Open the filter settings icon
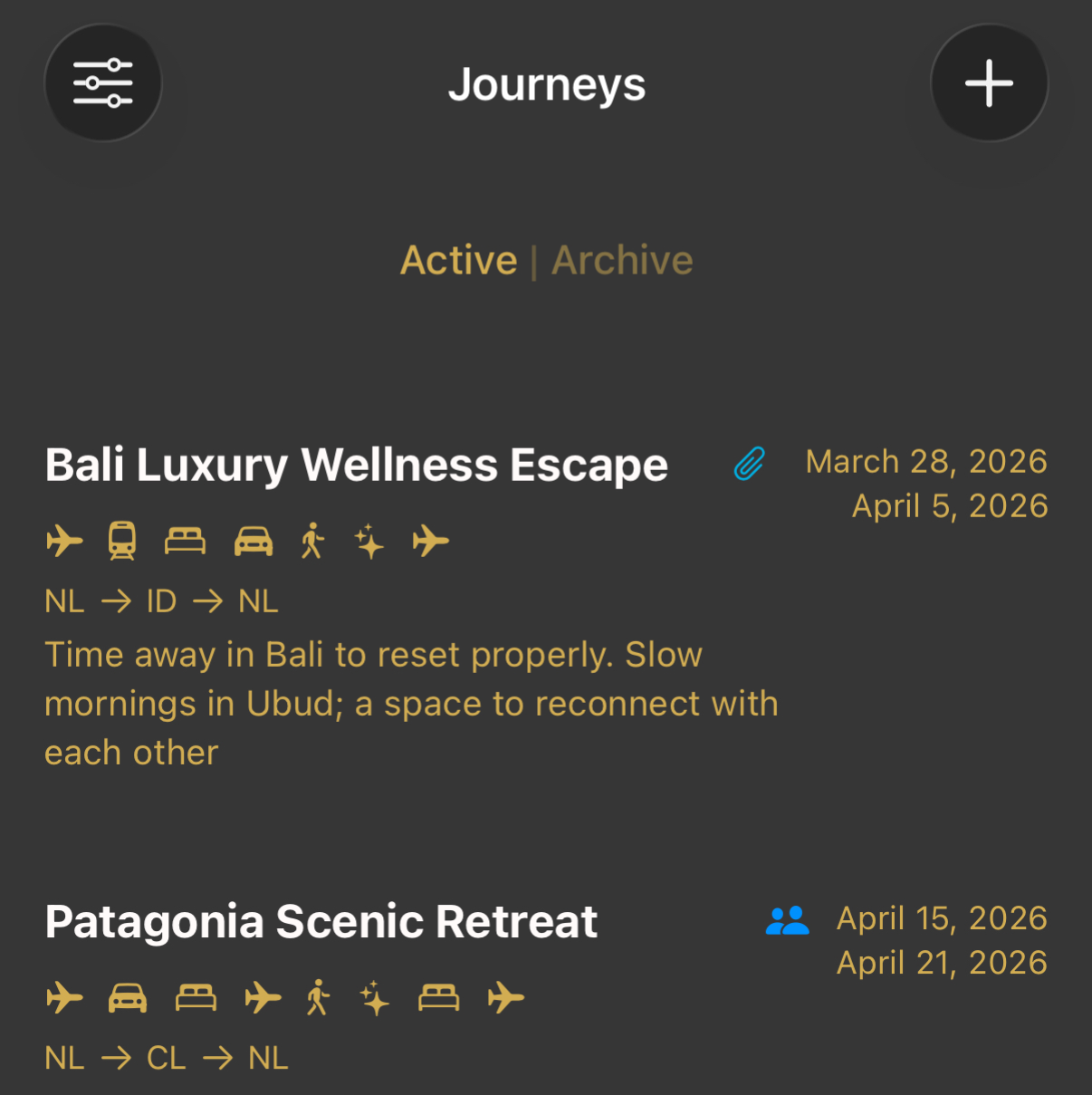 (103, 82)
